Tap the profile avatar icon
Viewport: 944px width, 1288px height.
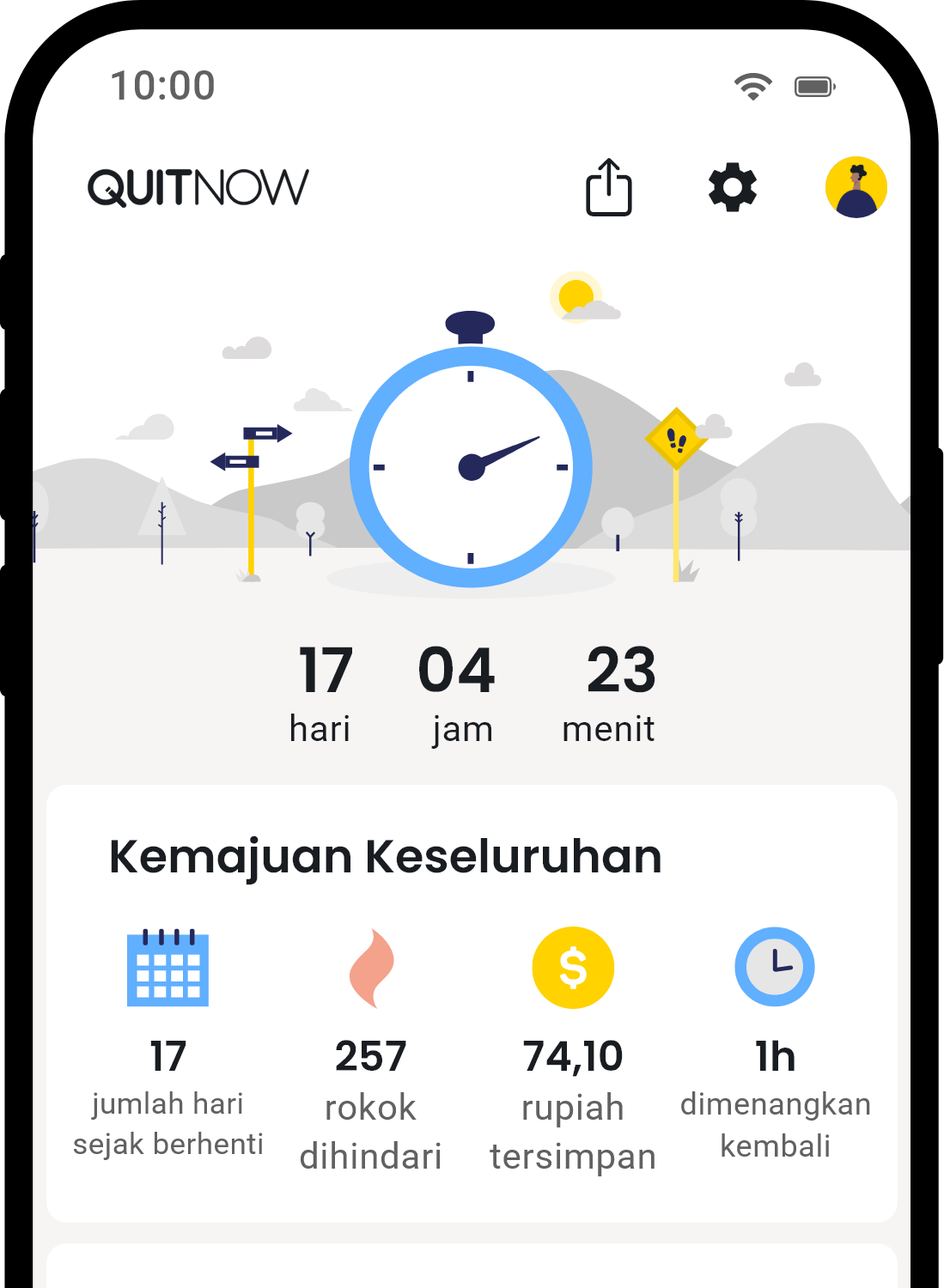point(856,187)
